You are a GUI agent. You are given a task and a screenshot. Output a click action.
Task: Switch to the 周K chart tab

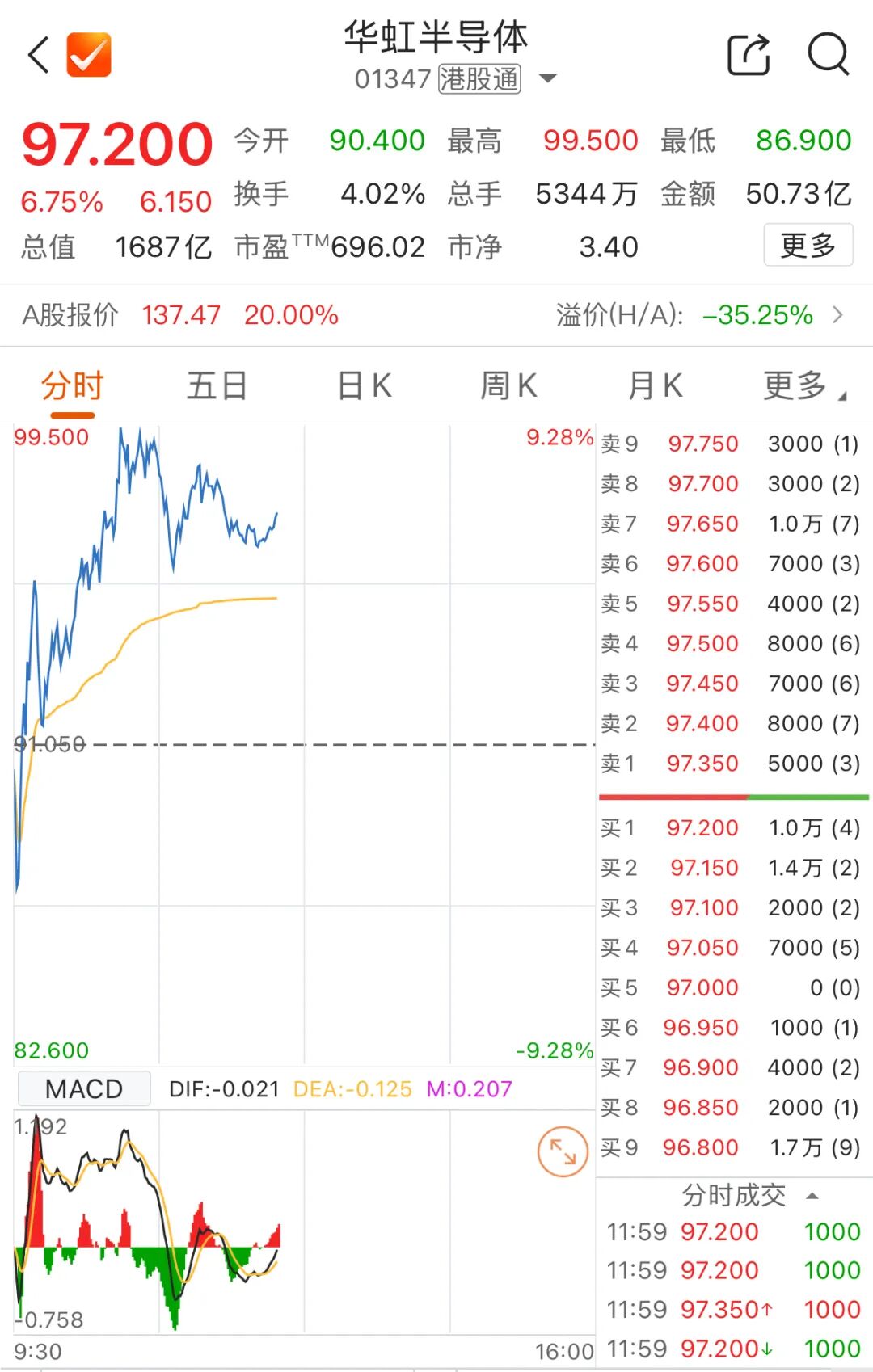508,385
